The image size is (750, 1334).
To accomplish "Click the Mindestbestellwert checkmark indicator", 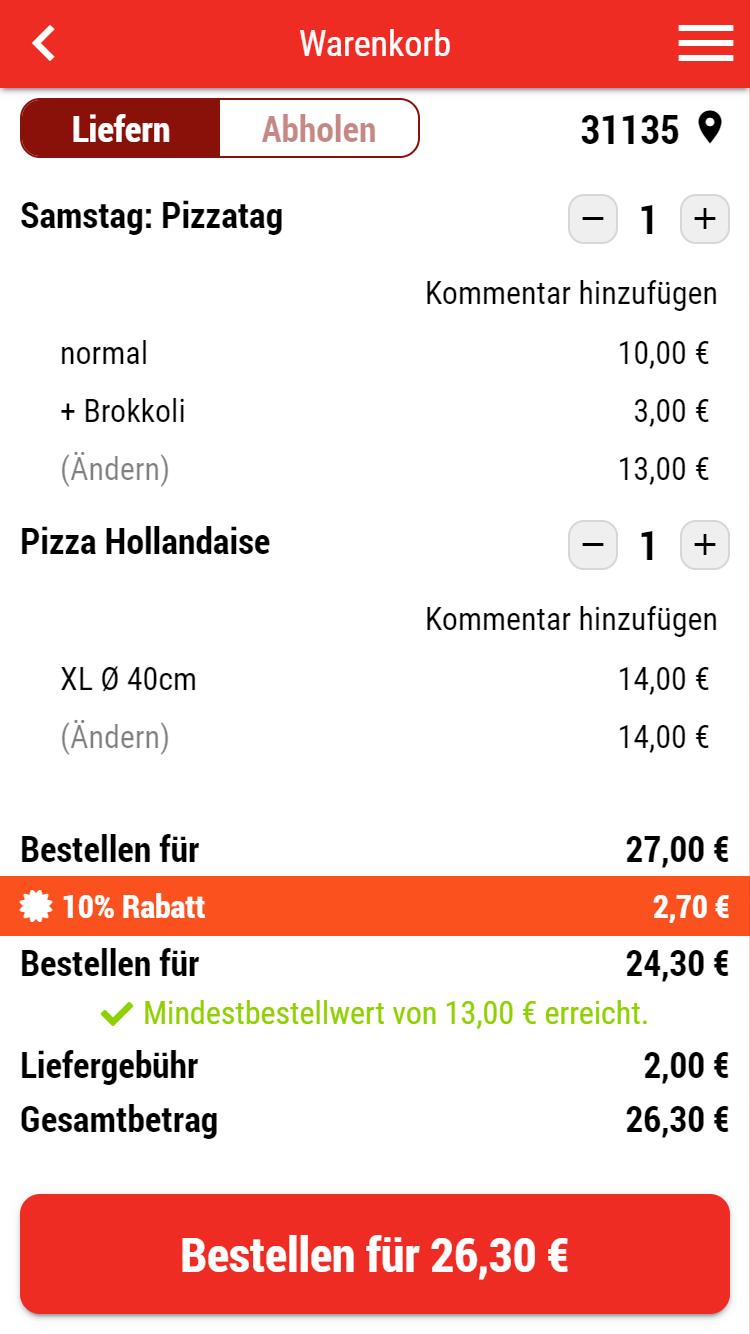I will (118, 1013).
